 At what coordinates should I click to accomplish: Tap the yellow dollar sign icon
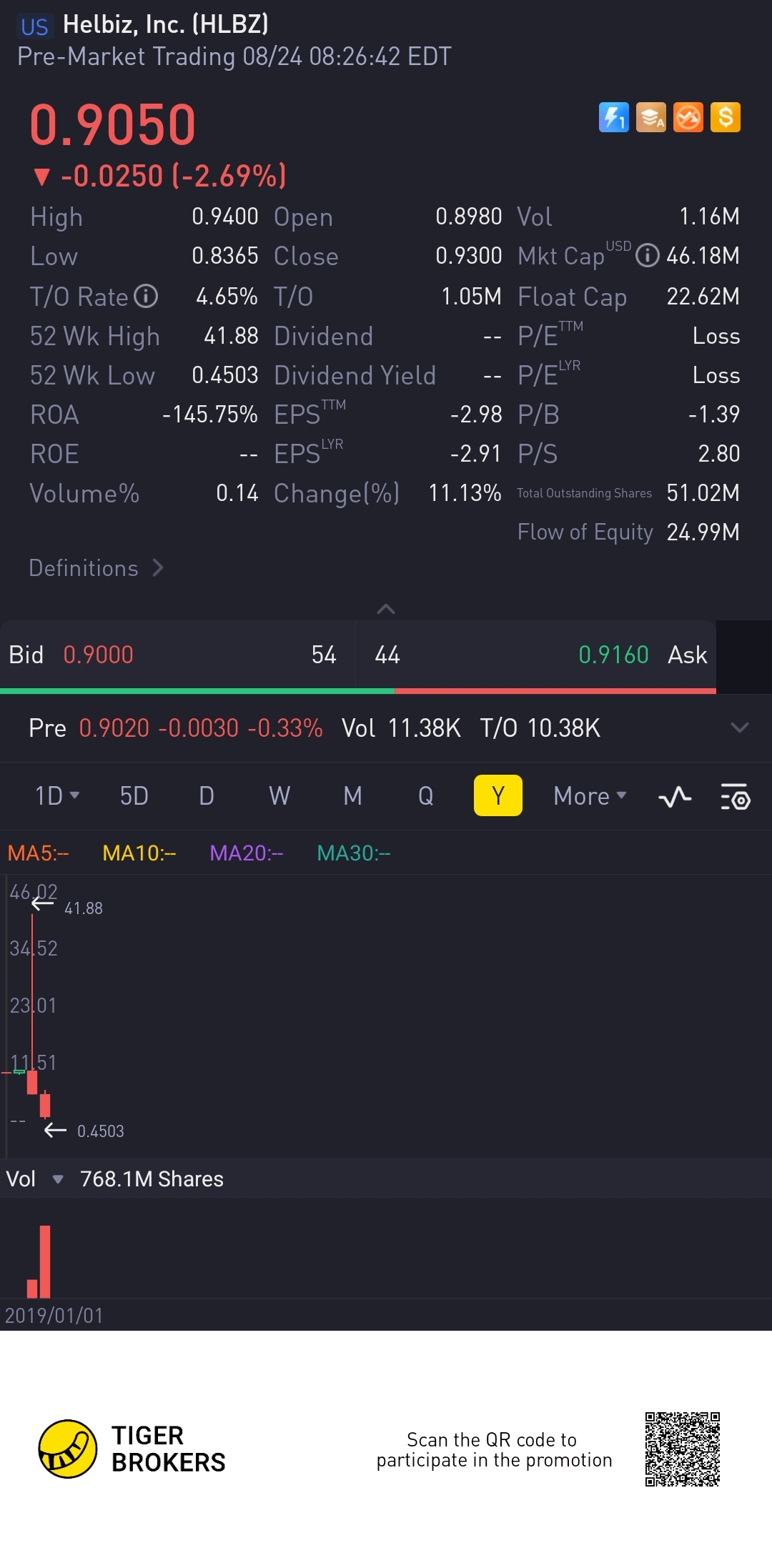point(726,117)
